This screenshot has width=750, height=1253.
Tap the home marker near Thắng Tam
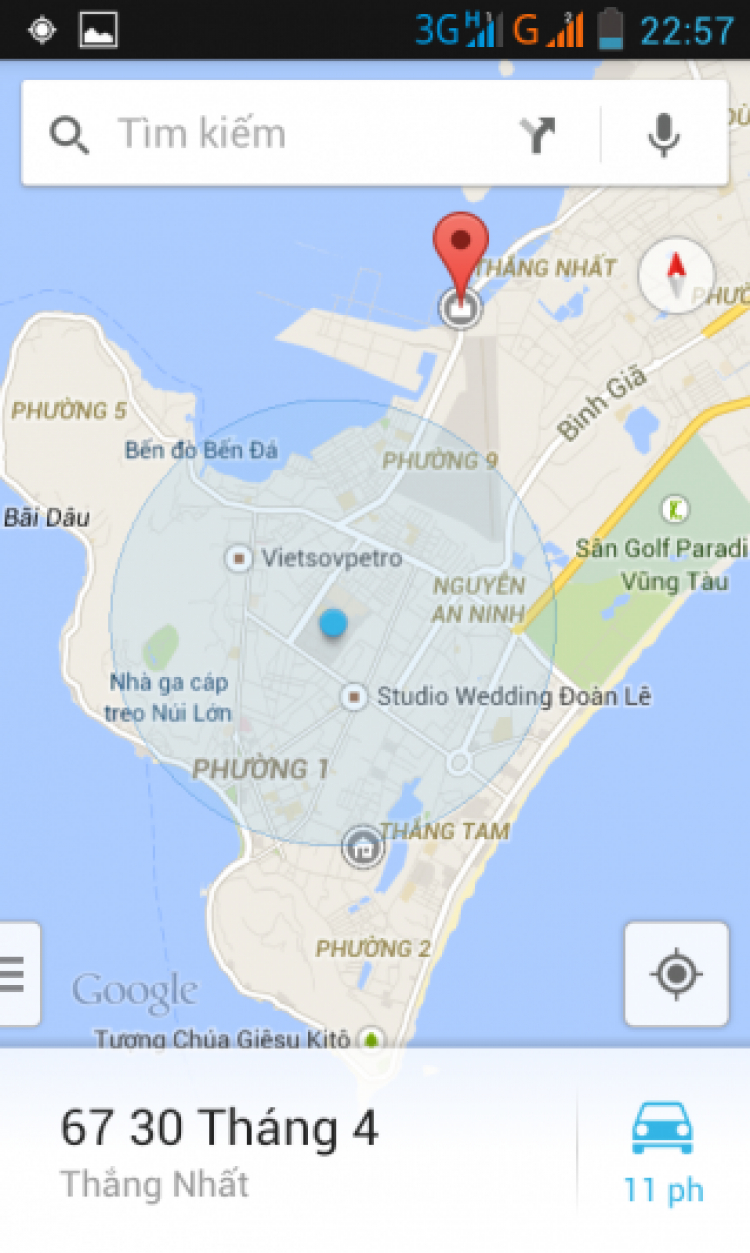(x=362, y=847)
